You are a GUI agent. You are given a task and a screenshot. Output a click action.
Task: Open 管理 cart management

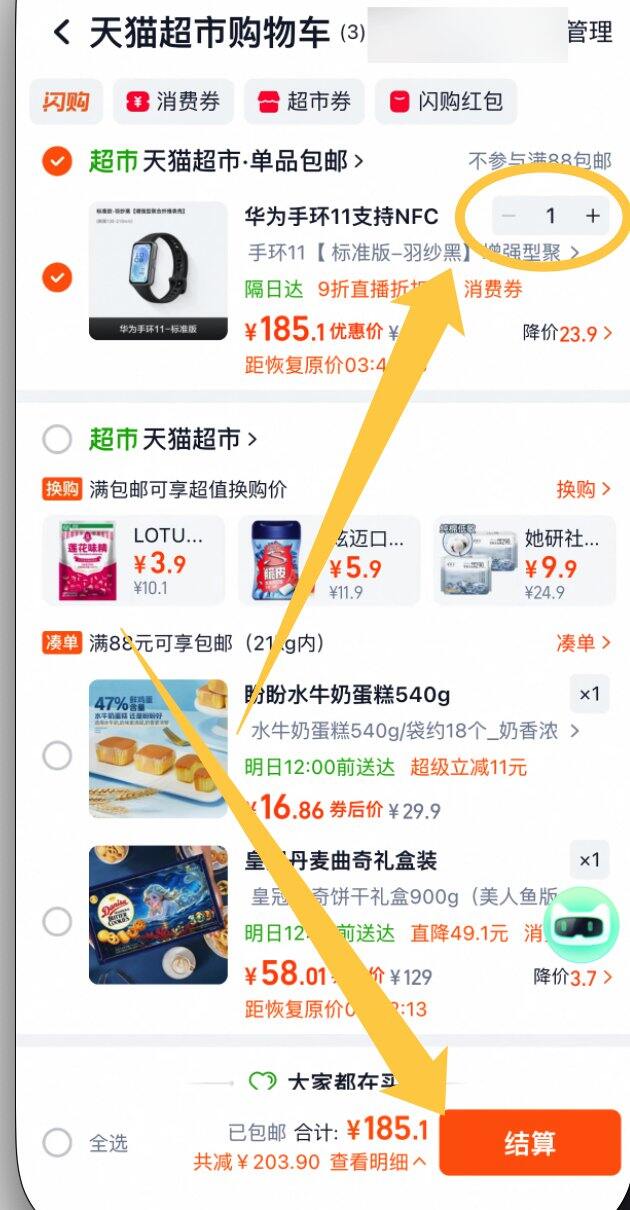coord(589,32)
